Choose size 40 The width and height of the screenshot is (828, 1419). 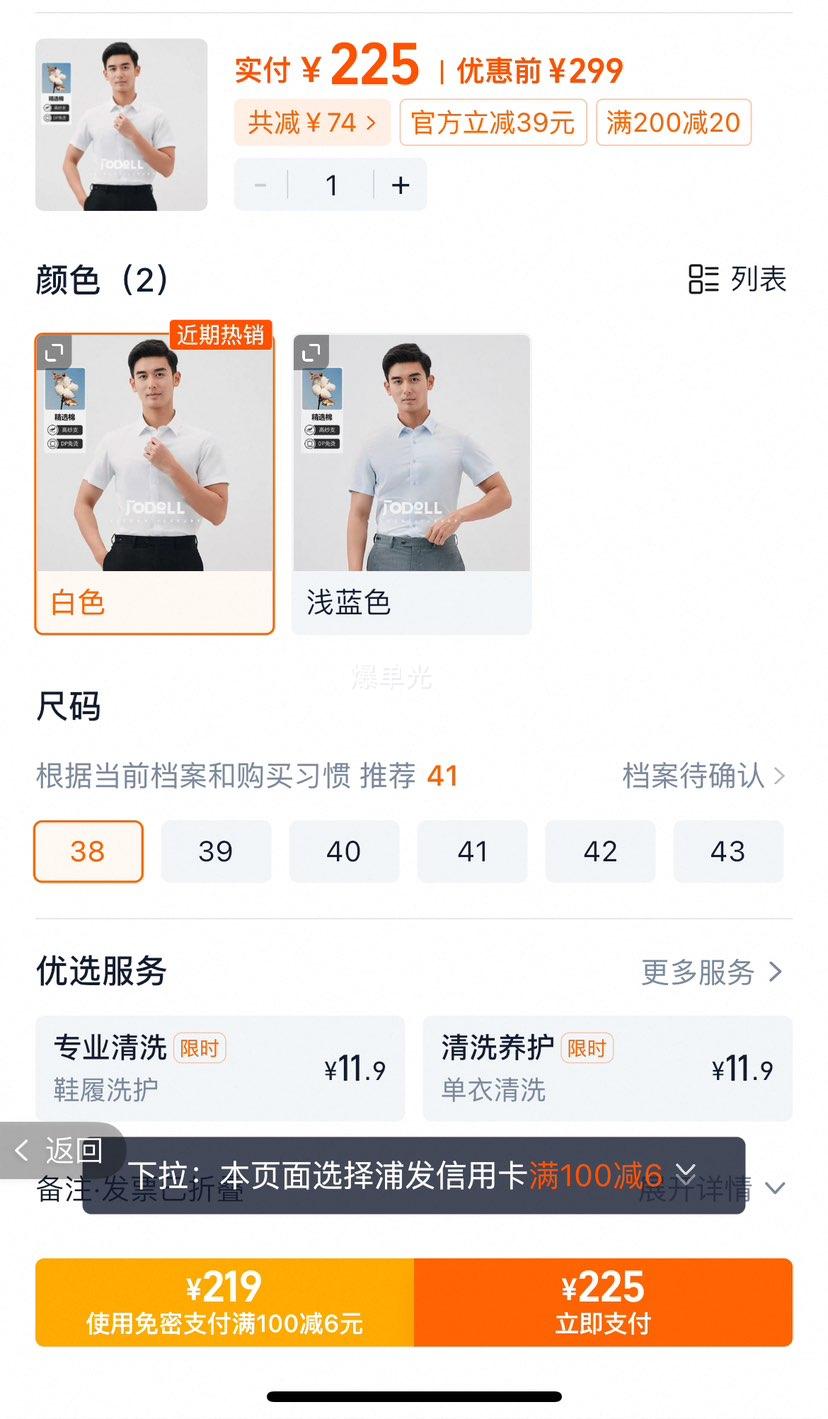pyautogui.click(x=344, y=851)
